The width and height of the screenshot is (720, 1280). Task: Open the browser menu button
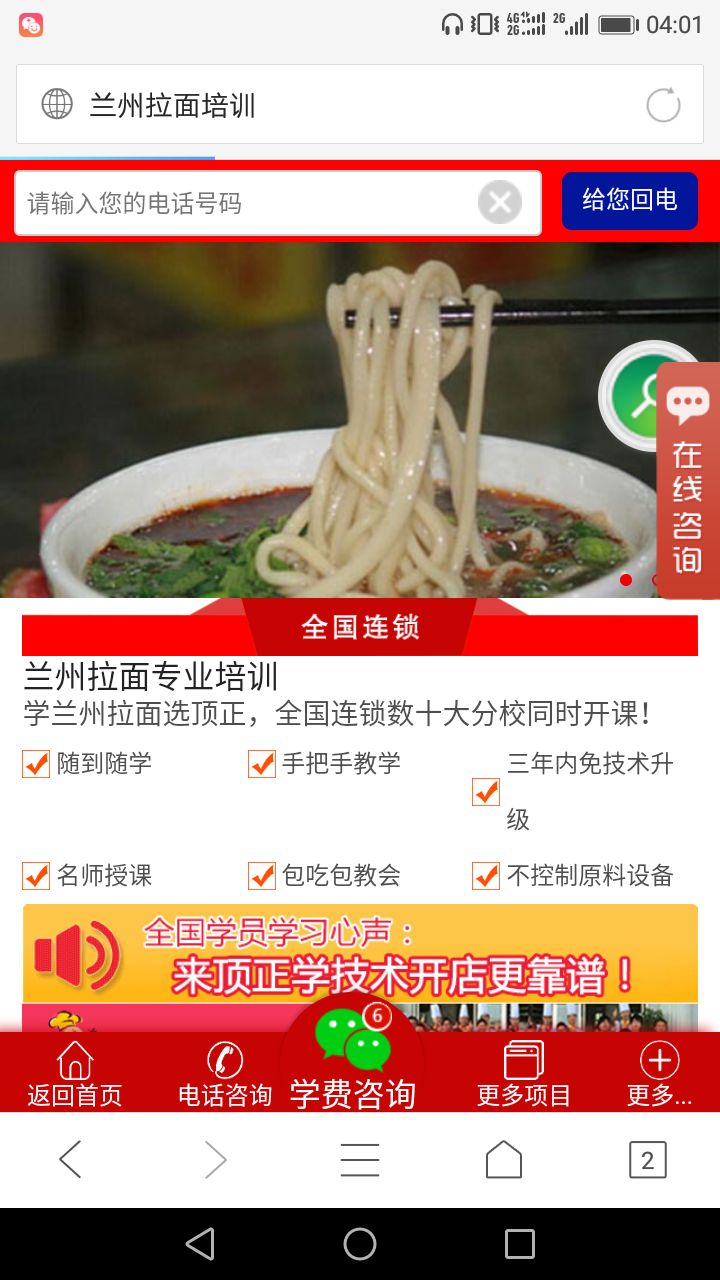360,1160
